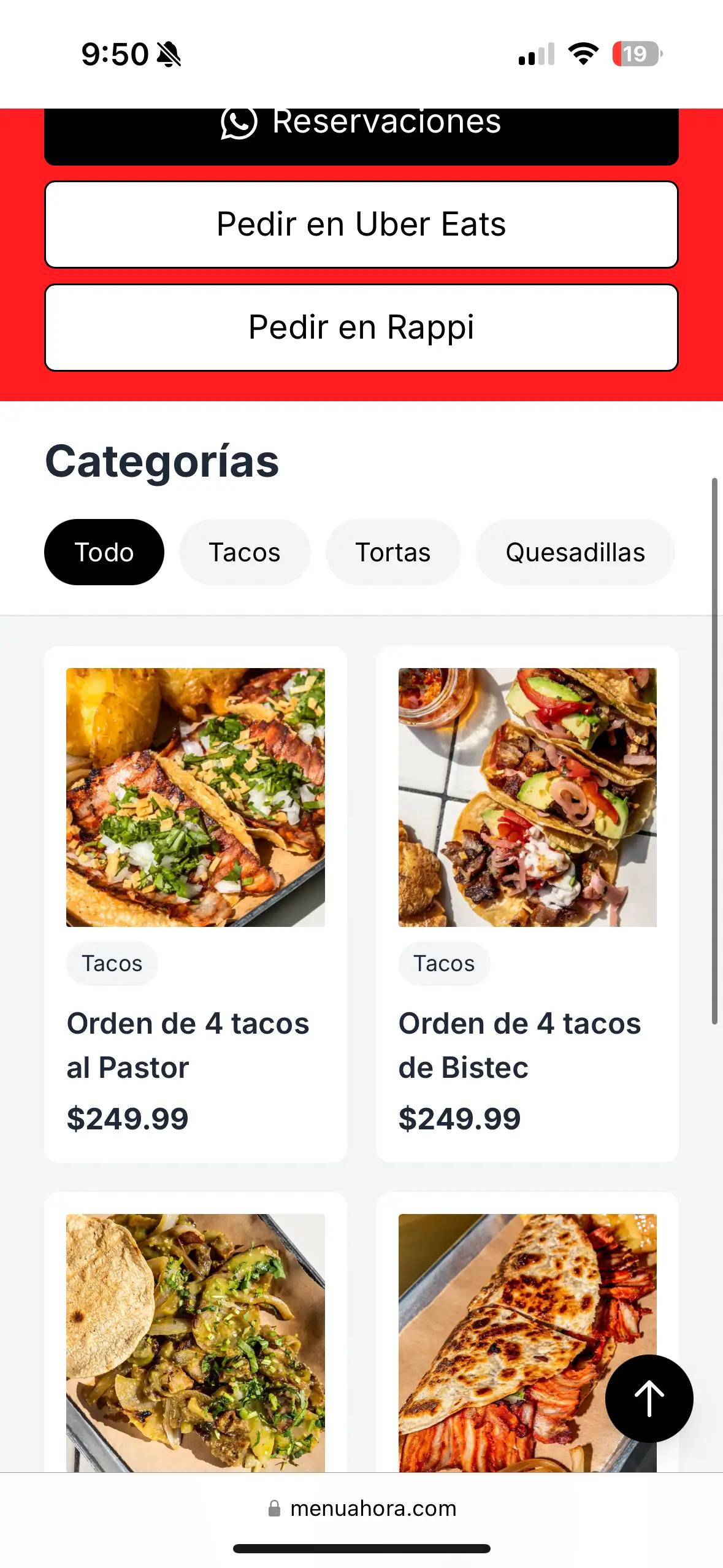
Task: View Orden de 4 tacos de Bistec
Action: point(527,903)
